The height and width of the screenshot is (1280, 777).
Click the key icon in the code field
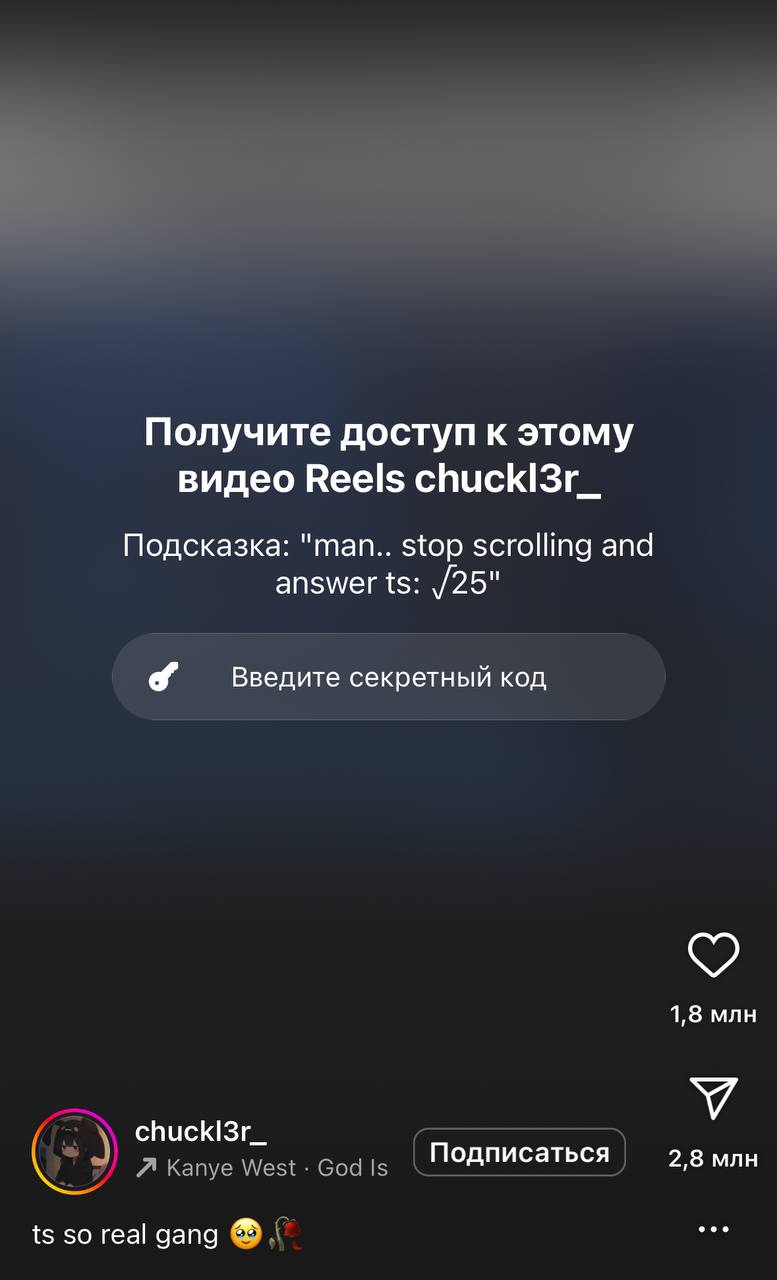click(161, 676)
